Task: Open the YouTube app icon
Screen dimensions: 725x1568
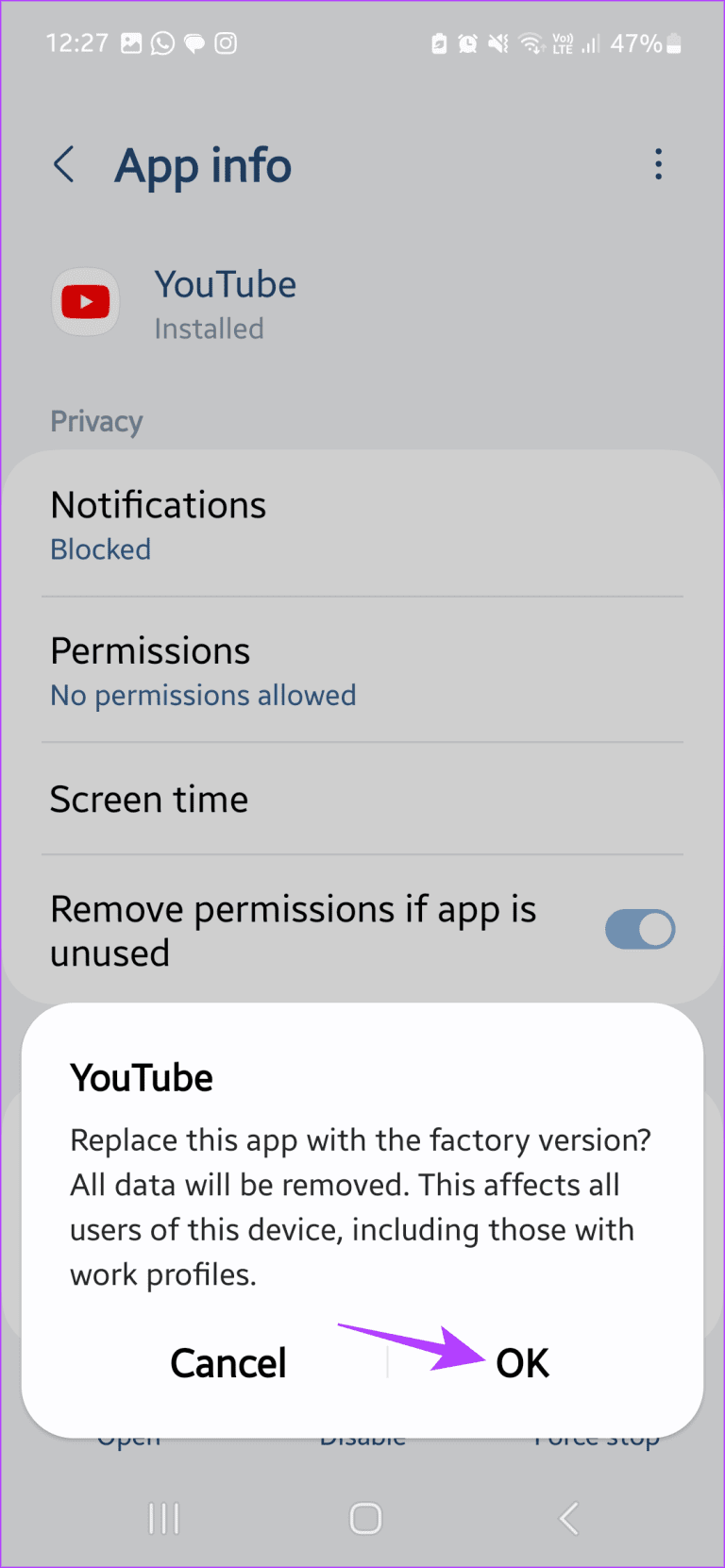Action: 85,301
